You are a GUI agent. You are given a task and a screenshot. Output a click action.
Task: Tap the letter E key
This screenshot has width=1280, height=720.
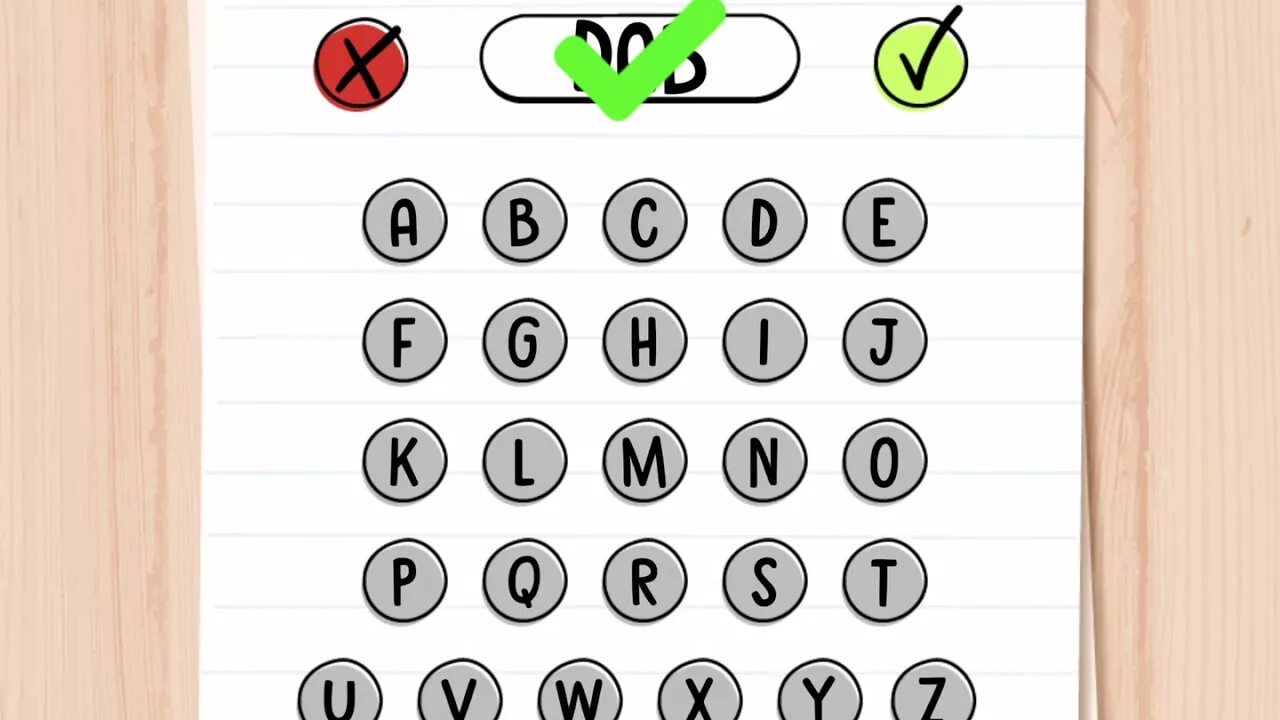[884, 221]
